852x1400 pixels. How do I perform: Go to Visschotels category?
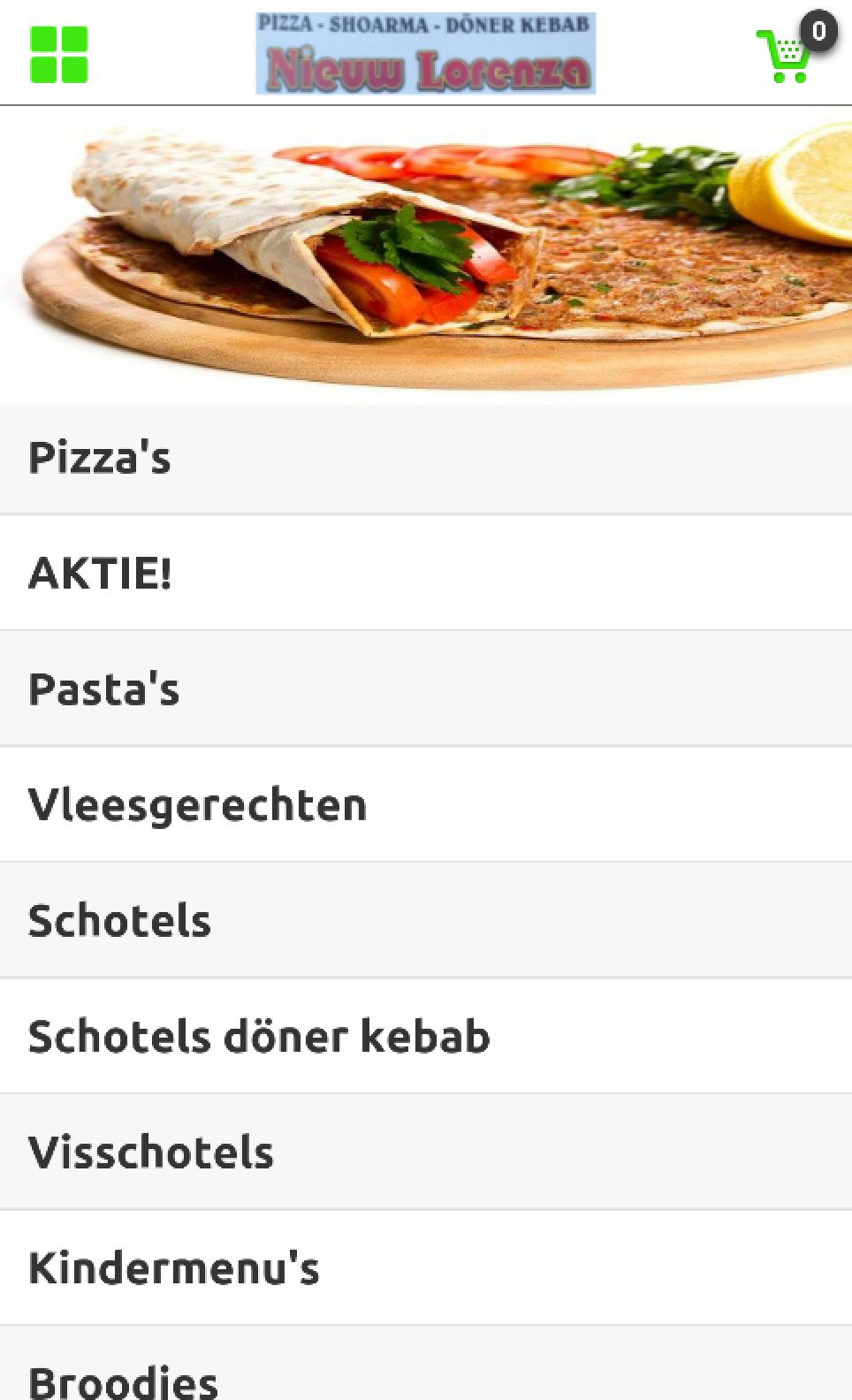[426, 1153]
